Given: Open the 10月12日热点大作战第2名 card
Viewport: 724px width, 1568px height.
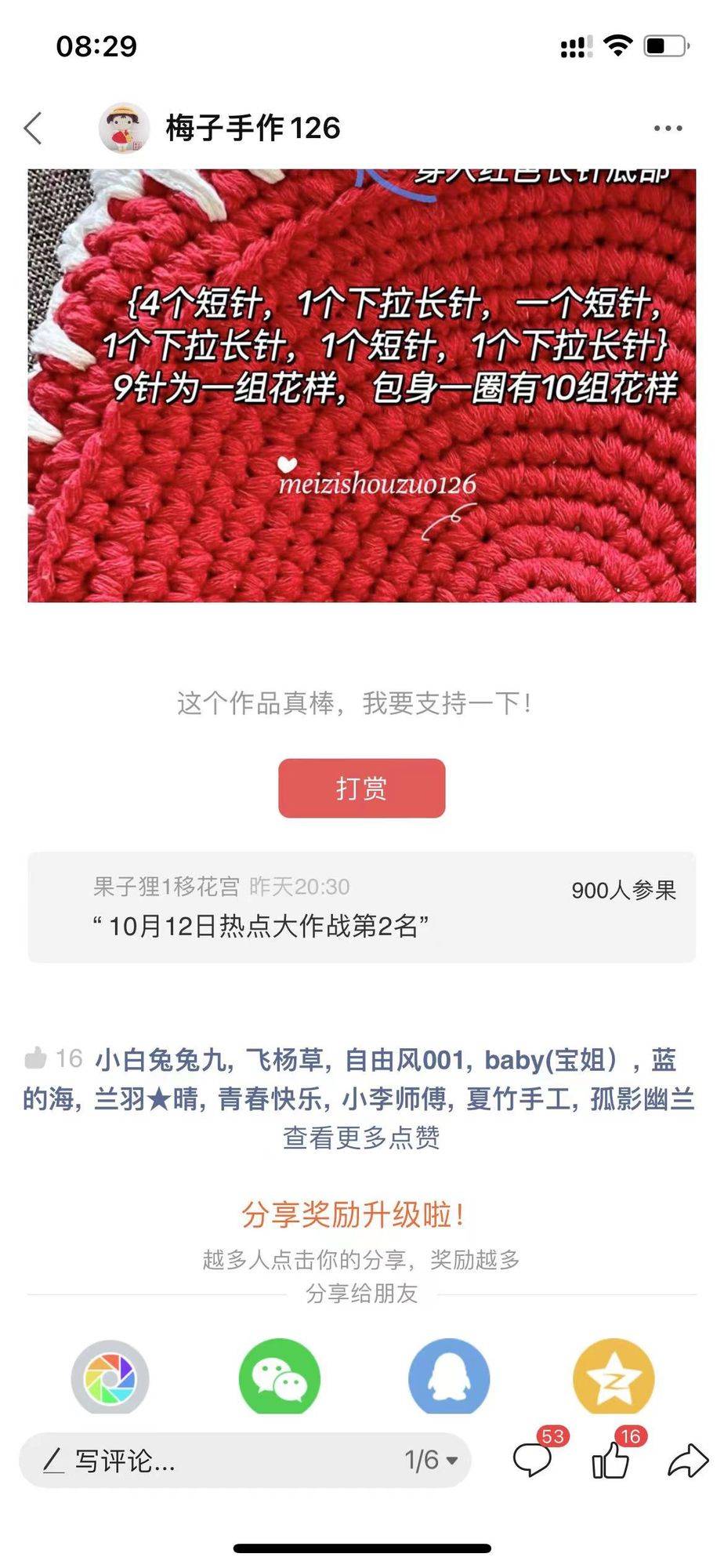Looking at the screenshot, I should pos(361,907).
